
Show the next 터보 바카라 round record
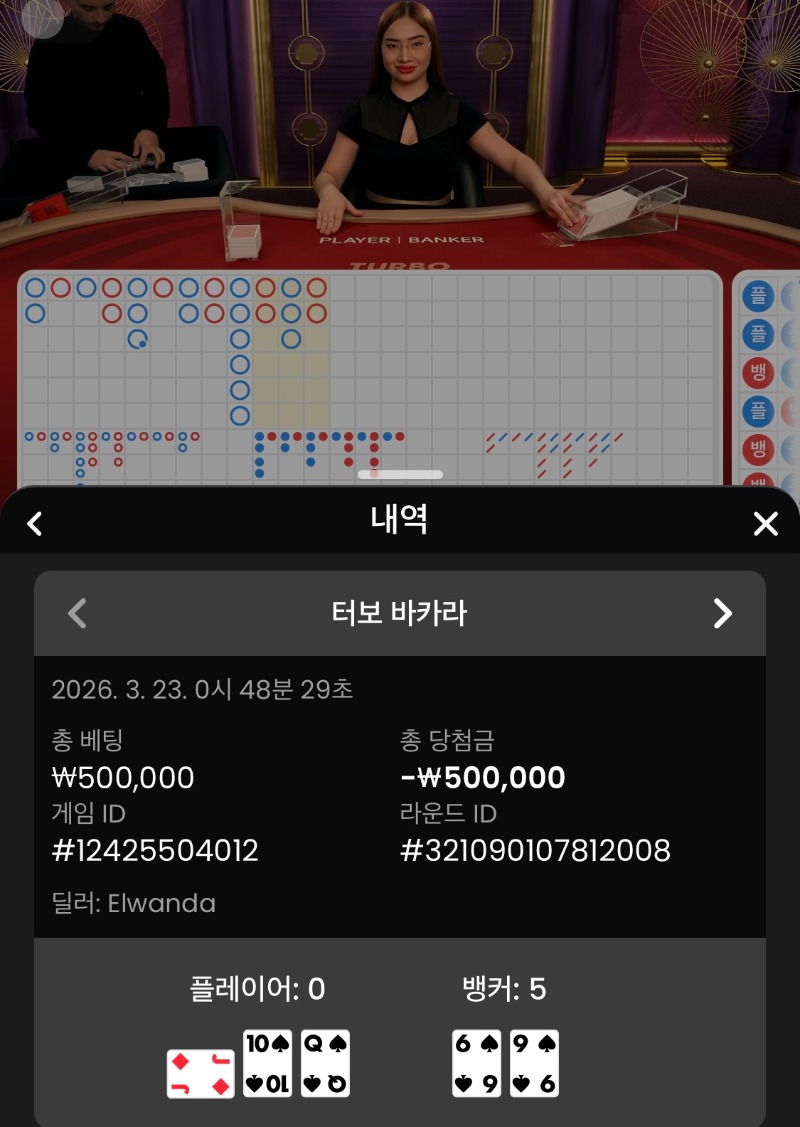click(722, 613)
